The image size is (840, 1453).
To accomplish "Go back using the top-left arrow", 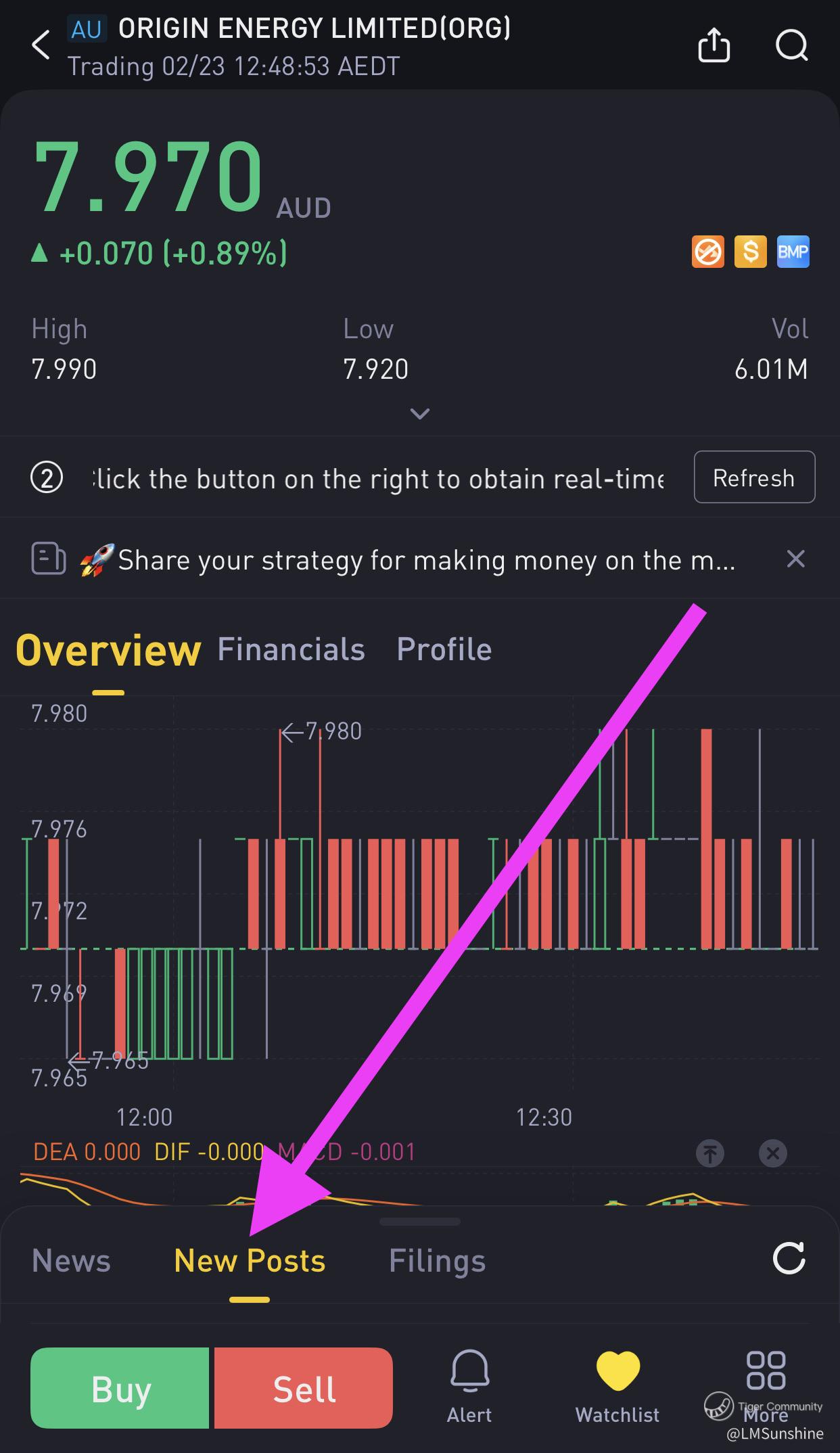I will click(x=41, y=45).
